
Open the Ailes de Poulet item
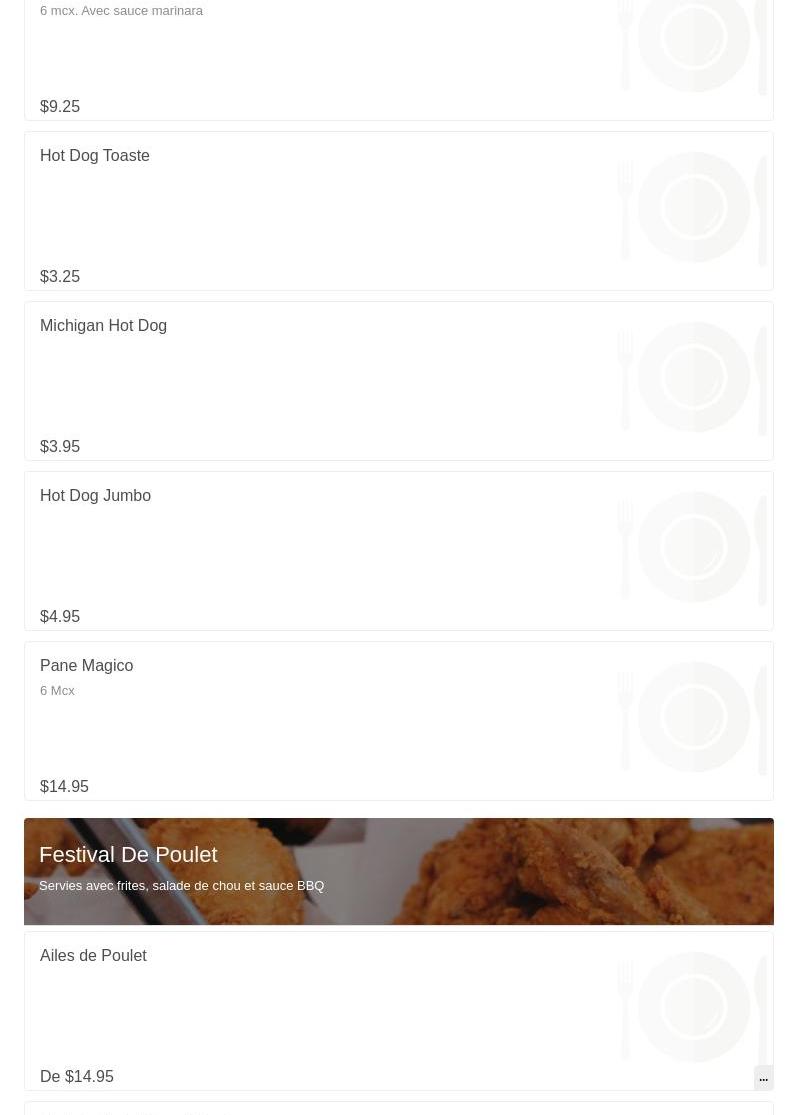tap(398, 1010)
